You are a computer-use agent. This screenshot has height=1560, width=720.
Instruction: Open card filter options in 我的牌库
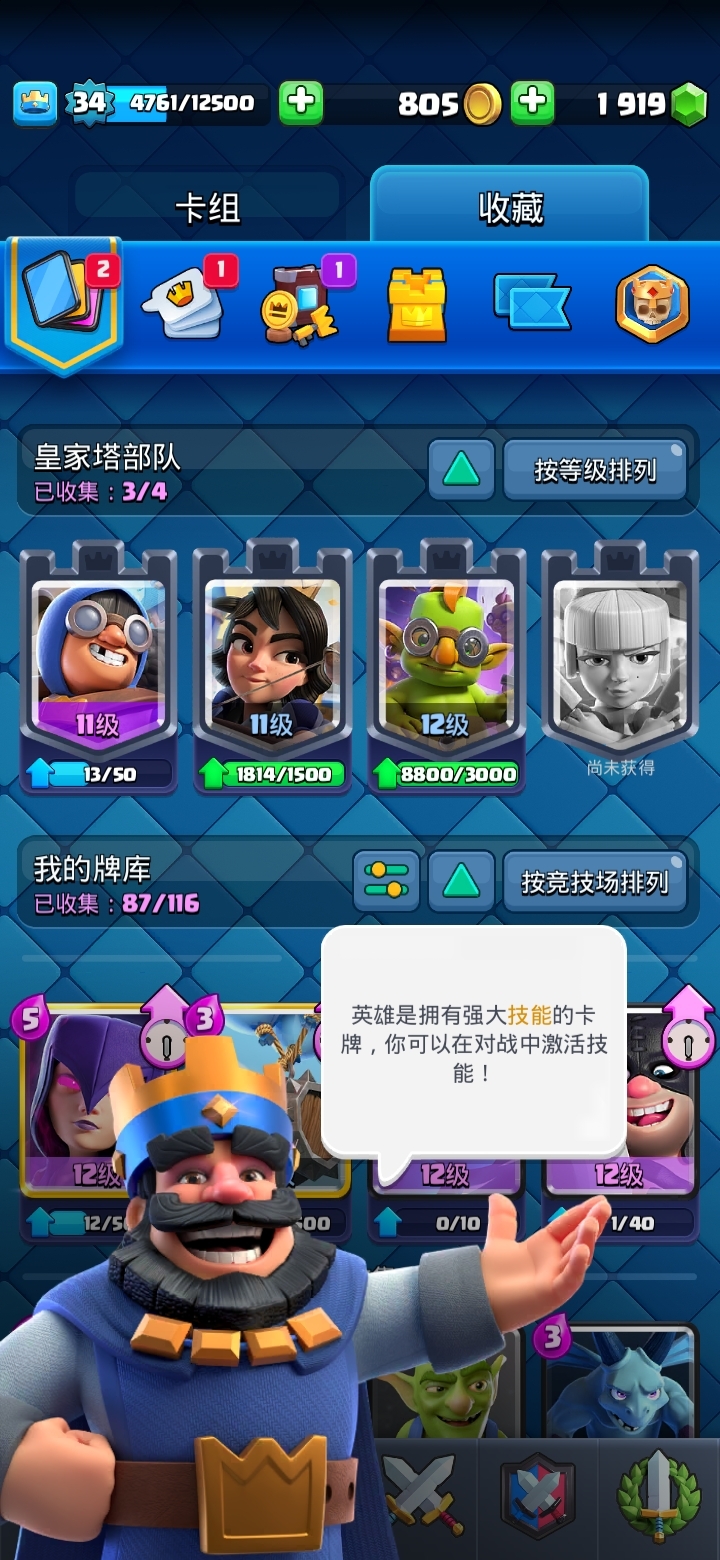click(x=386, y=881)
